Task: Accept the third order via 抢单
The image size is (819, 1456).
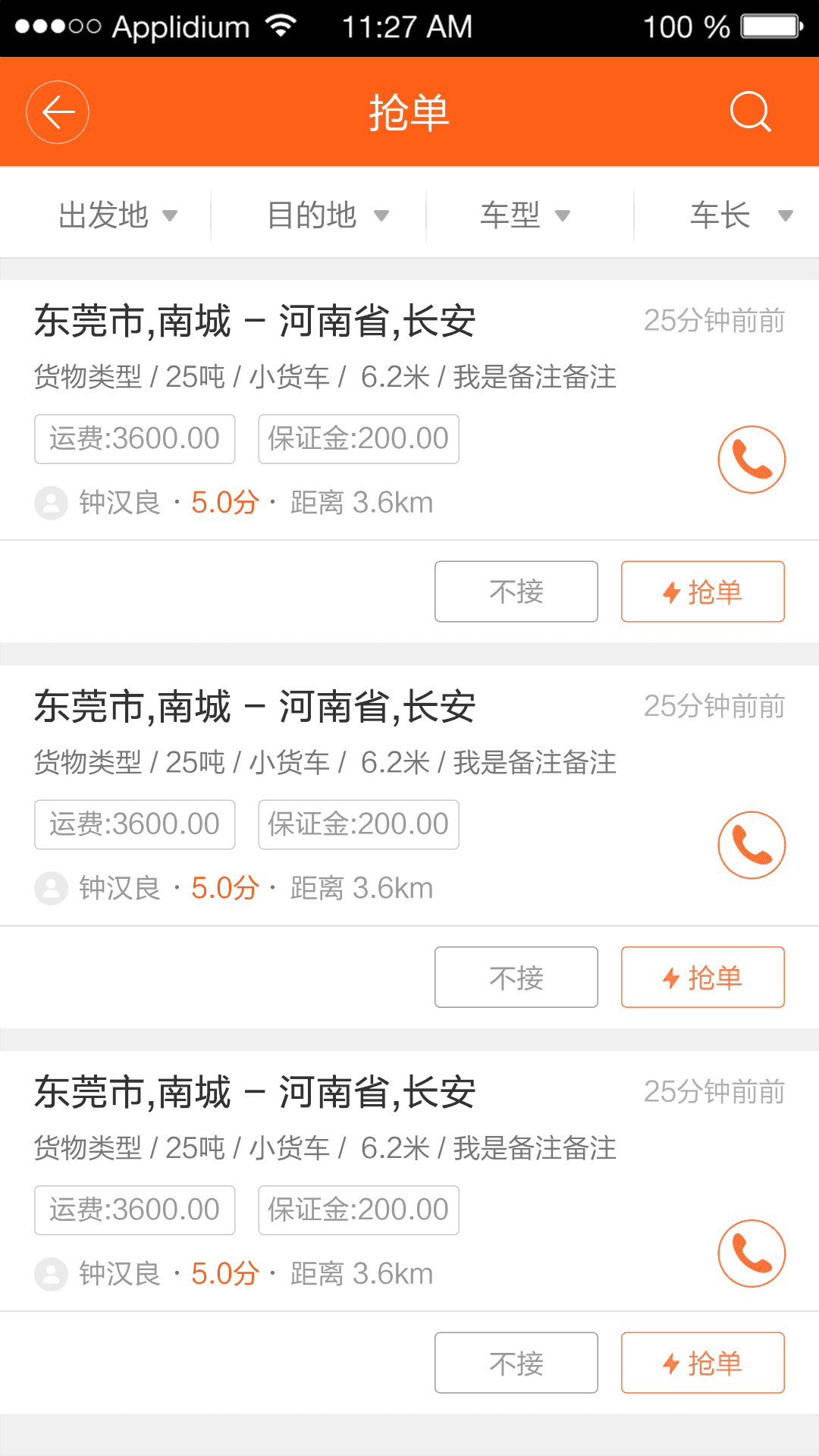Action: 702,1363
